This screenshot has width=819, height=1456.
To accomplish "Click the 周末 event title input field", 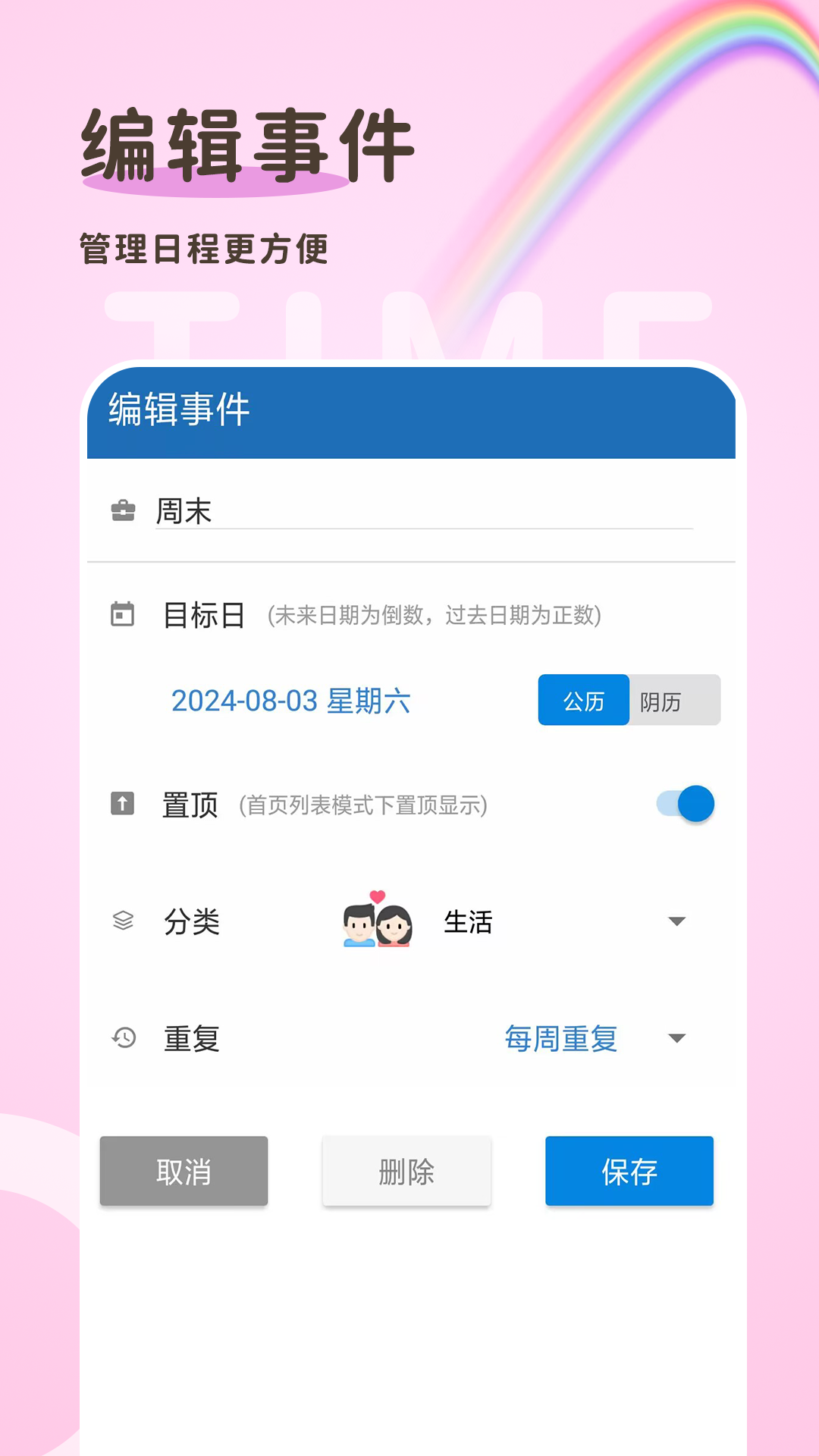I will pos(422,511).
